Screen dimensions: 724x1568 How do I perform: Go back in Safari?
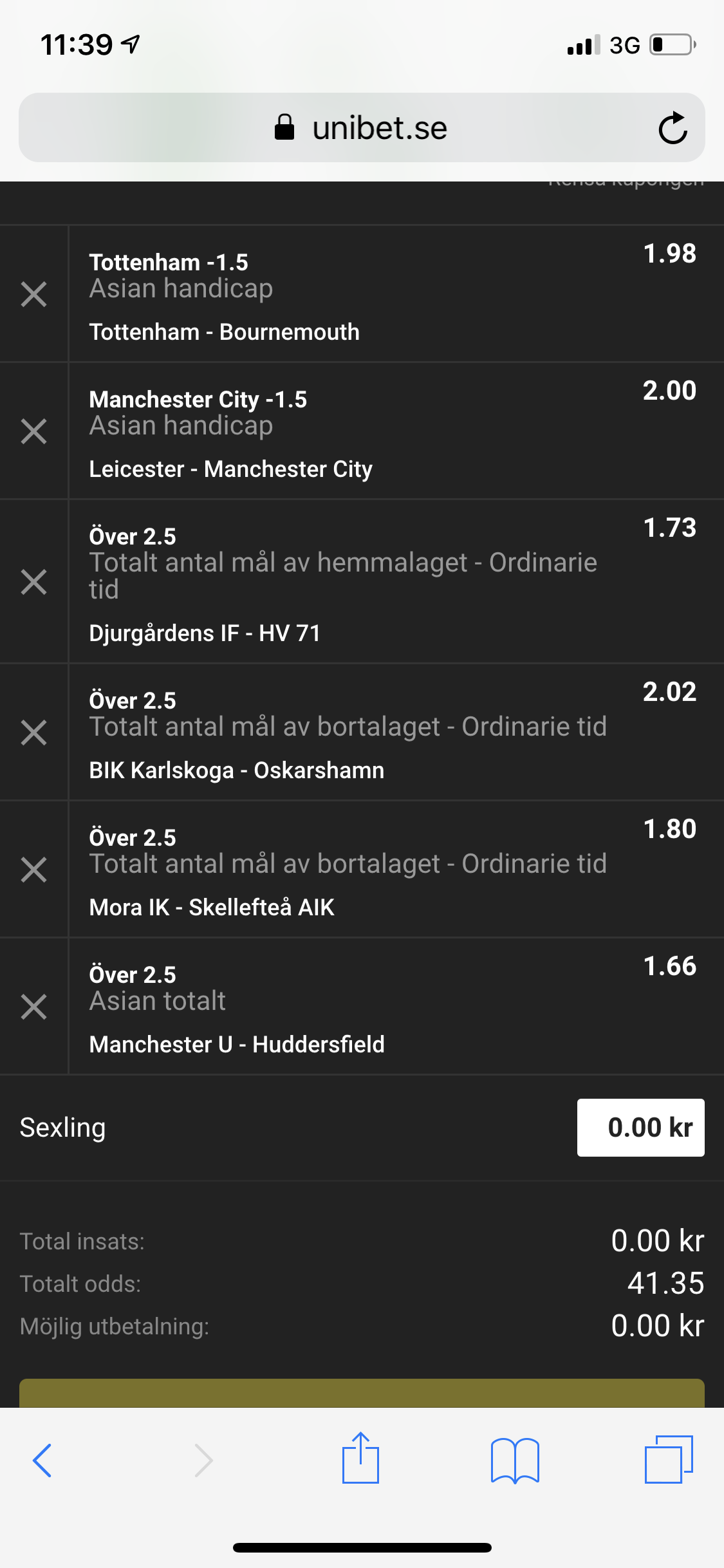(42, 1460)
